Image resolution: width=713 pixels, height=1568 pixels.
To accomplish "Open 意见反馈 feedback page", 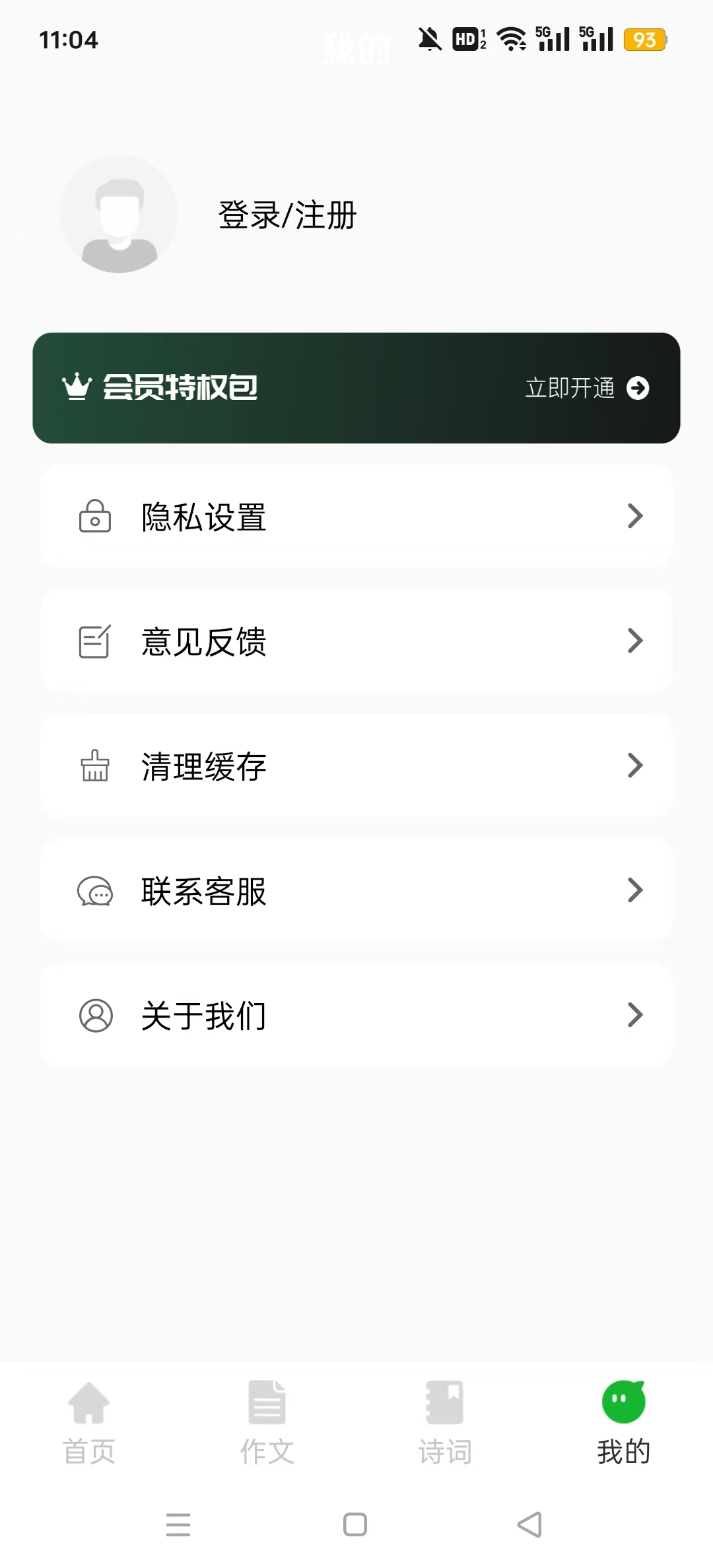I will pos(356,641).
